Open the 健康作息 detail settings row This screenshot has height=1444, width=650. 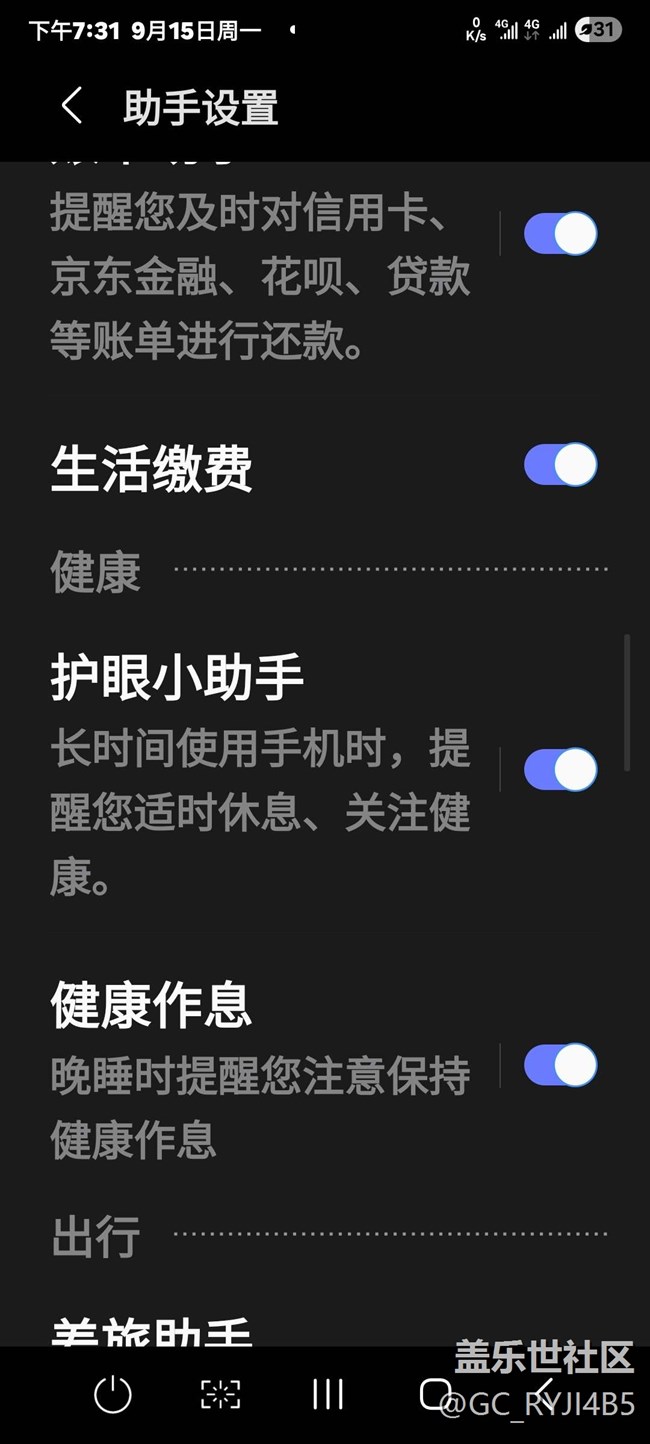260,1070
